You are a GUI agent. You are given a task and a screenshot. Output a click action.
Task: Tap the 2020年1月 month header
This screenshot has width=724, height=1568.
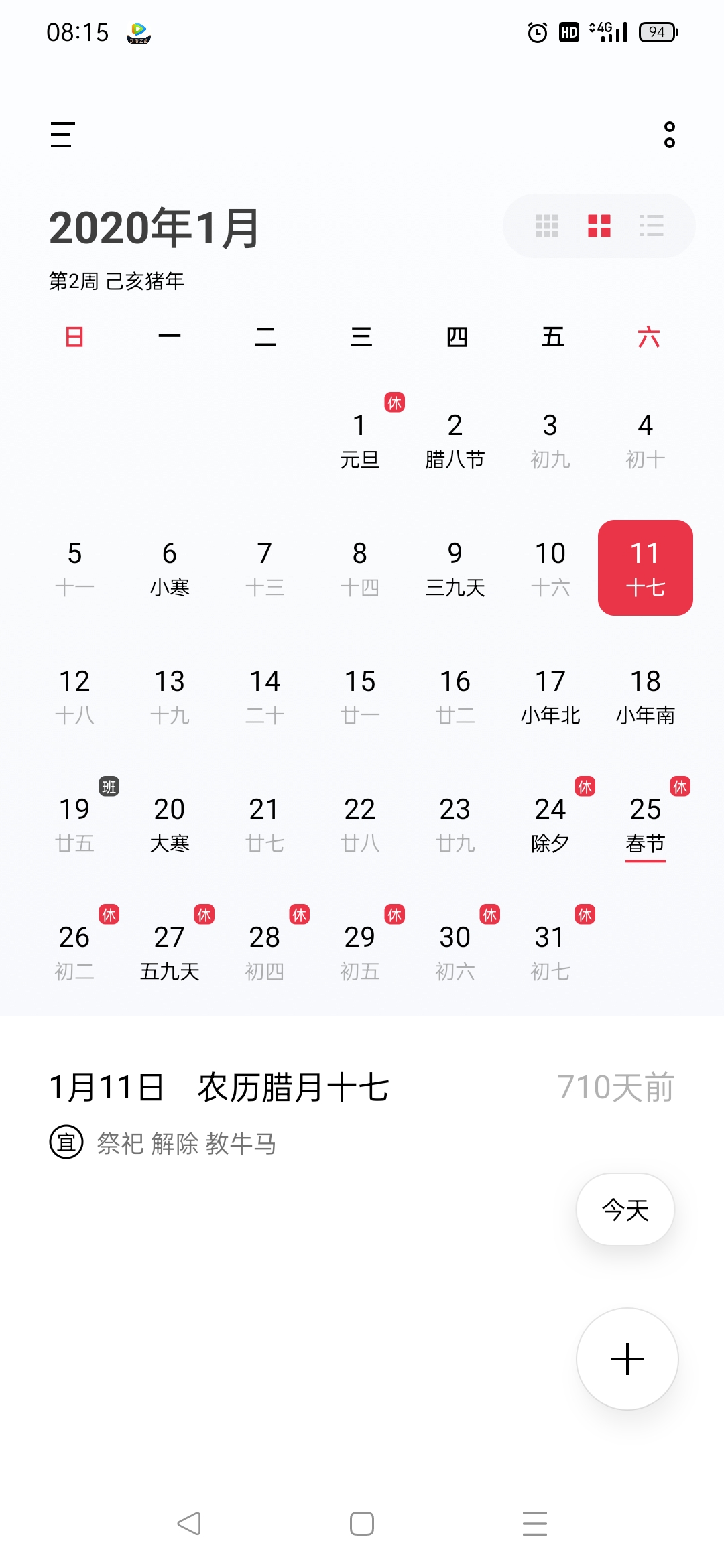156,228
